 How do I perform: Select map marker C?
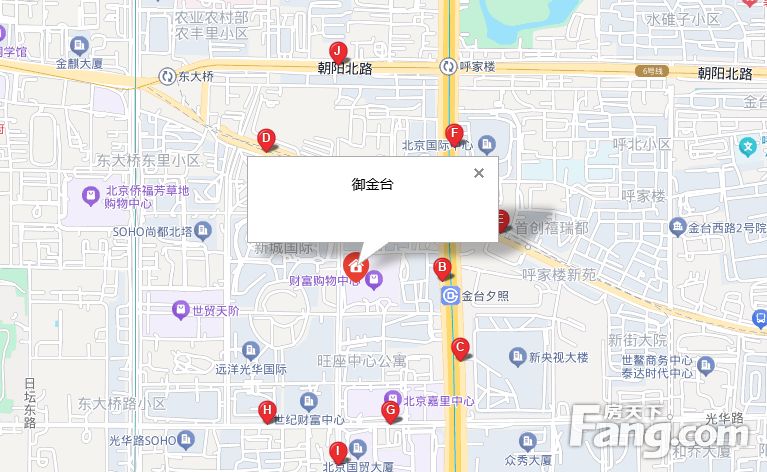coord(460,348)
